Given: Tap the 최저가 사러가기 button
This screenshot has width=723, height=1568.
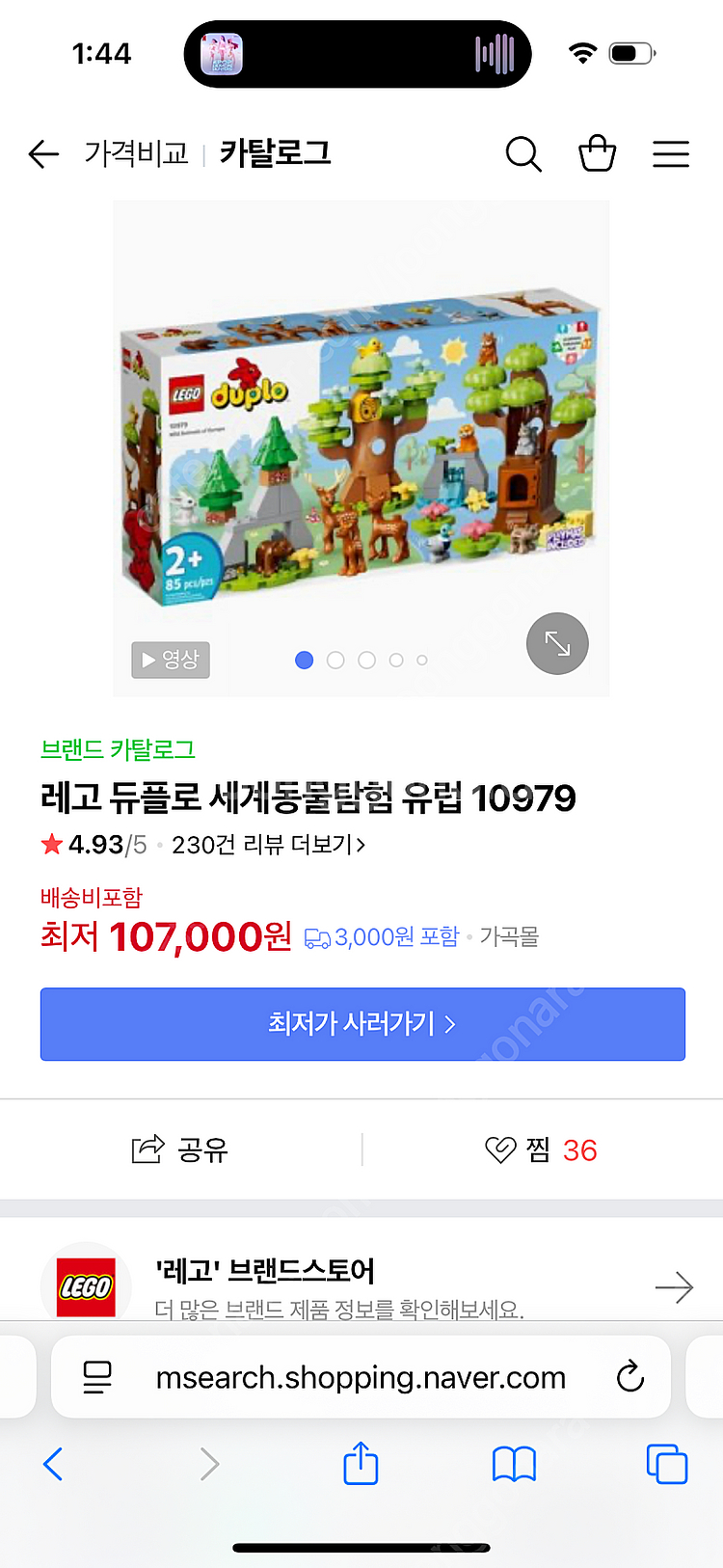Looking at the screenshot, I should [361, 1024].
